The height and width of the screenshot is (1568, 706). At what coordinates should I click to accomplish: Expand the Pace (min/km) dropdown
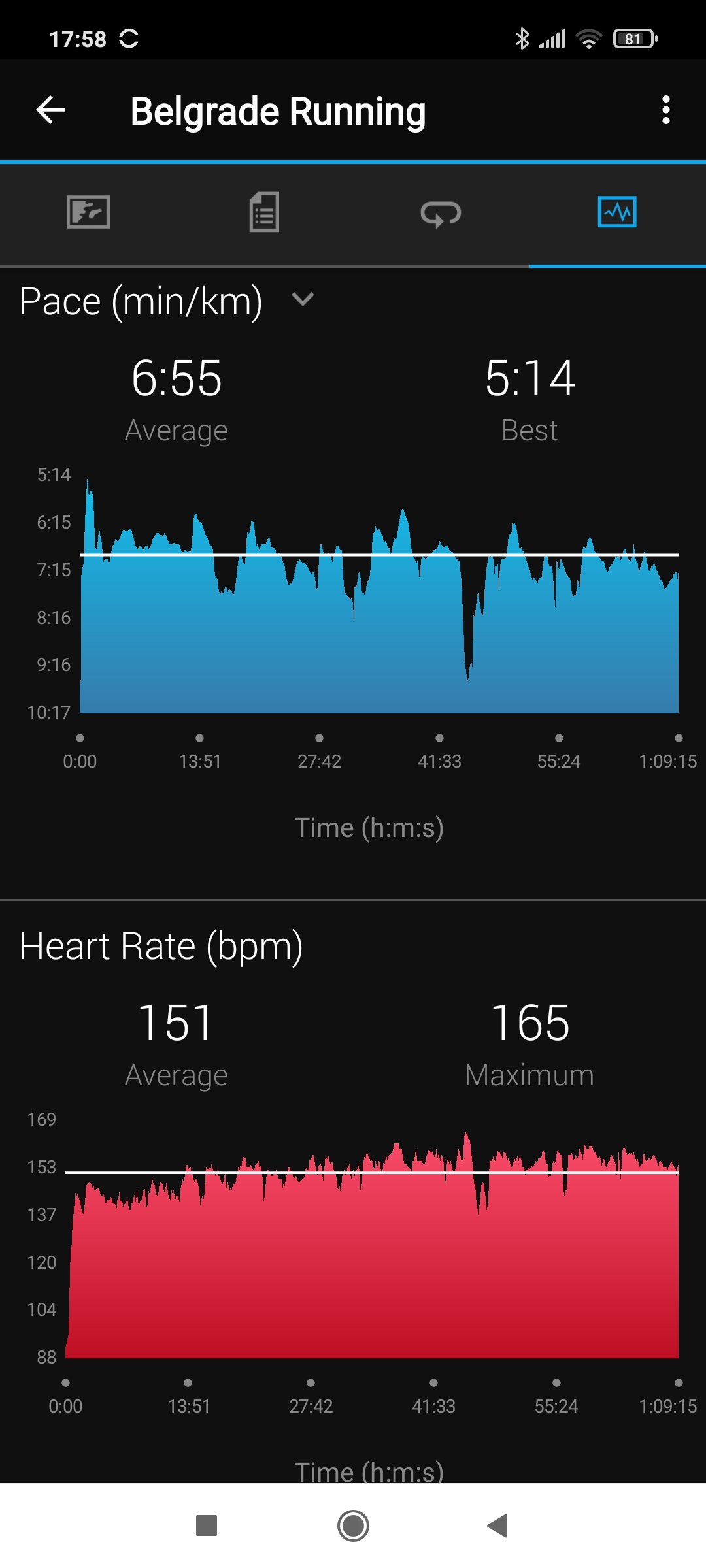click(167, 301)
